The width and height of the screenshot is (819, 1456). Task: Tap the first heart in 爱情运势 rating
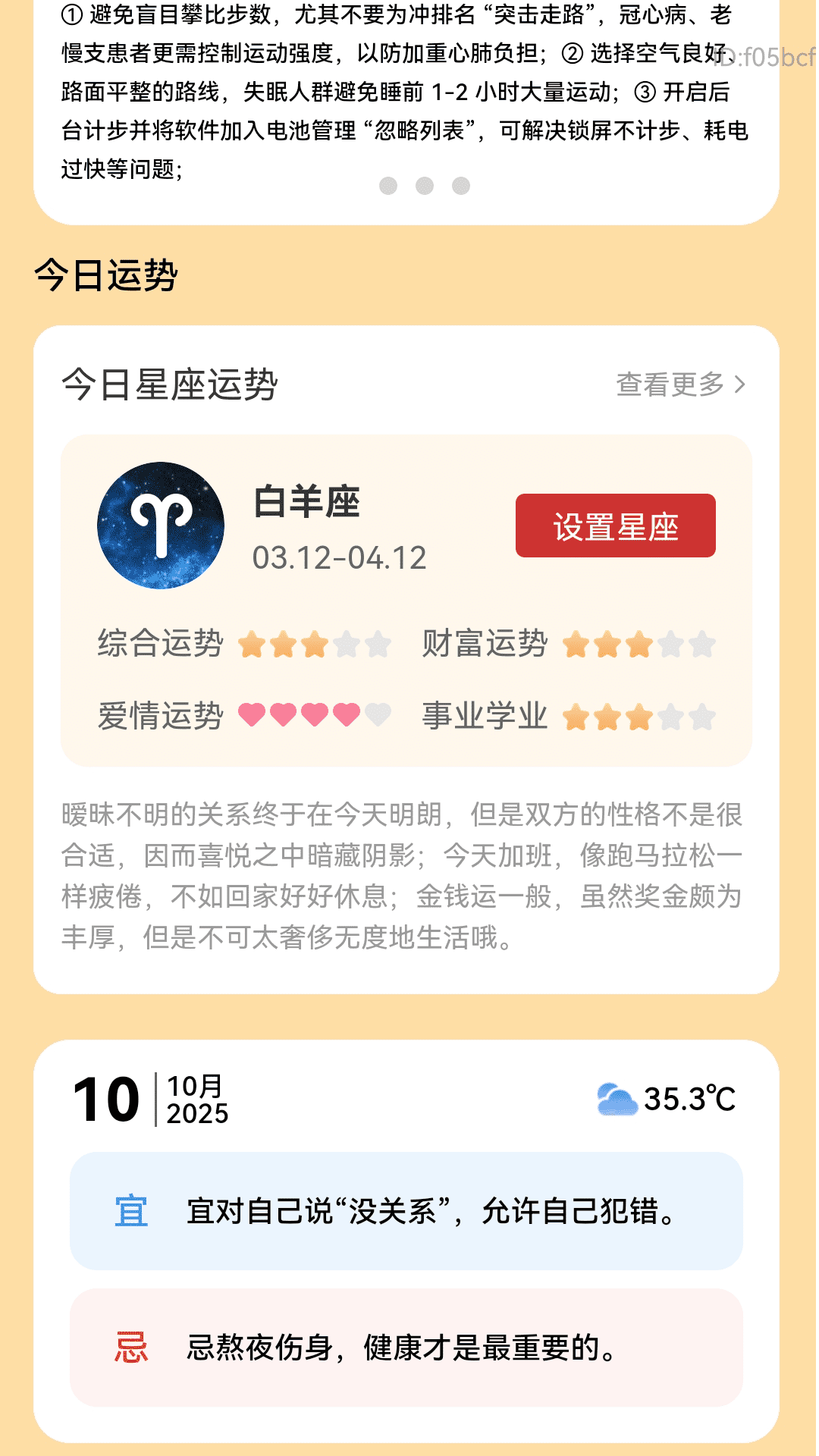(x=250, y=714)
